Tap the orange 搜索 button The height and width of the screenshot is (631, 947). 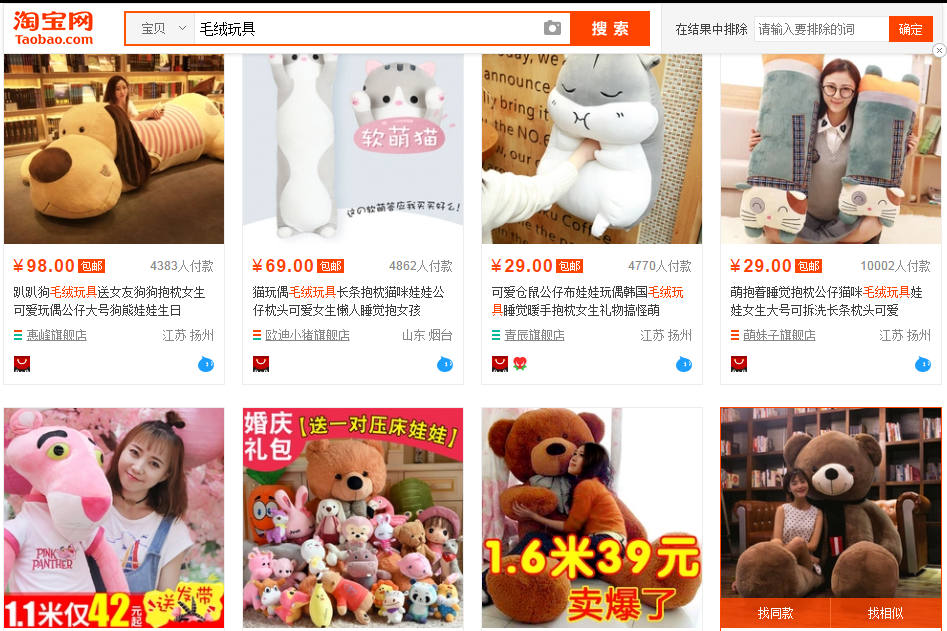[609, 29]
